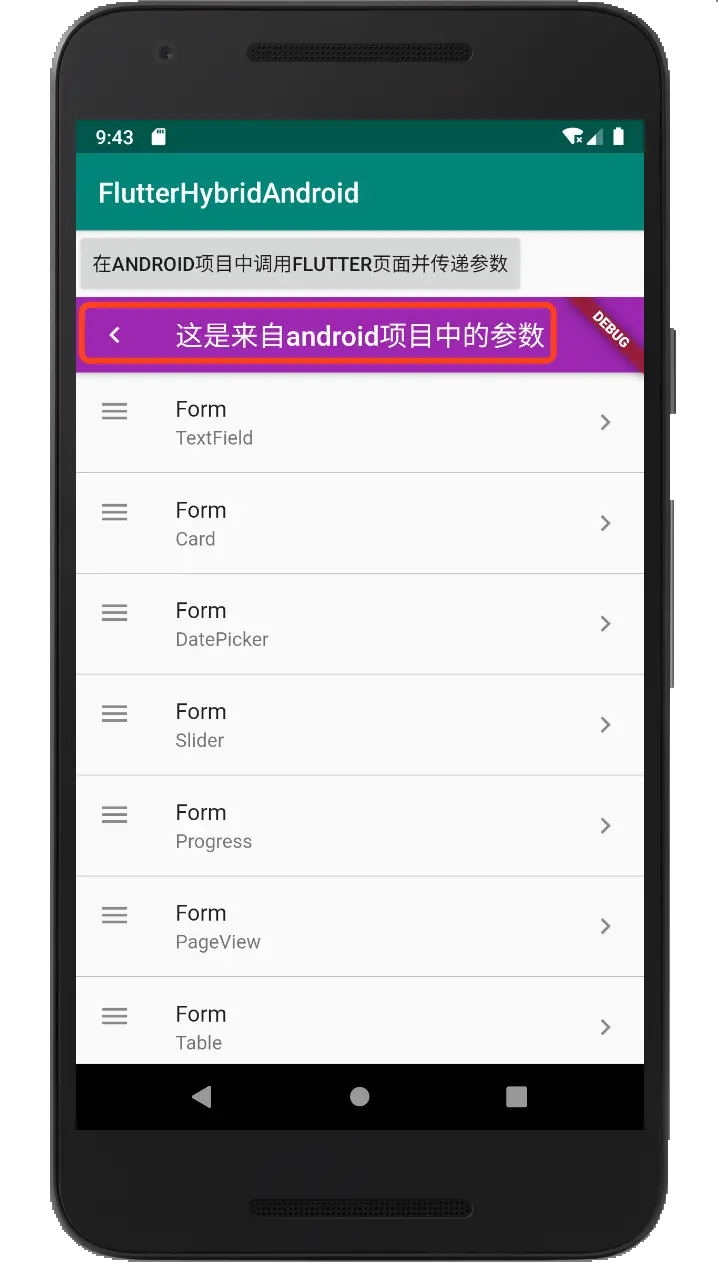Go to the Form PageView row
Viewport: 718px width, 1280px height.
pyautogui.click(x=359, y=927)
